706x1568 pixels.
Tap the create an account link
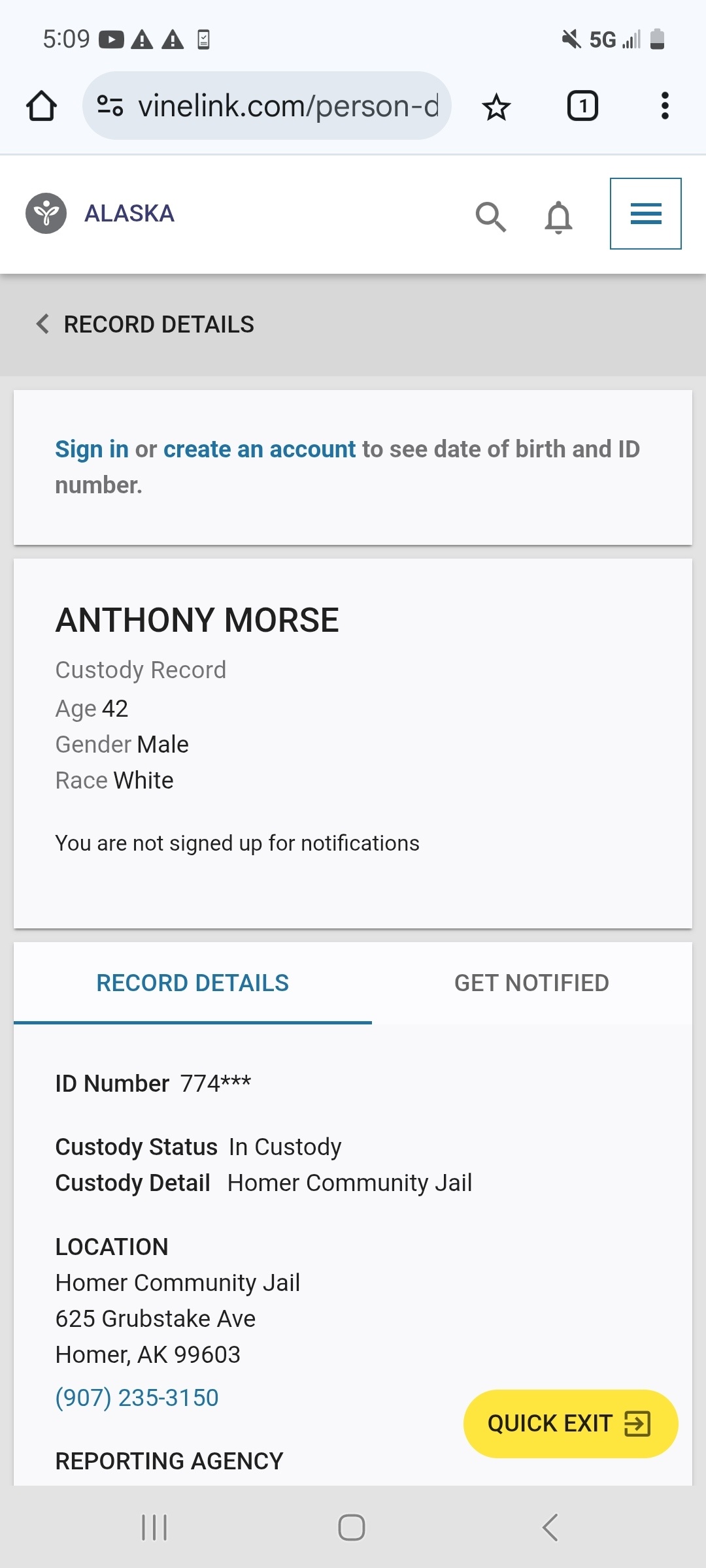point(260,449)
